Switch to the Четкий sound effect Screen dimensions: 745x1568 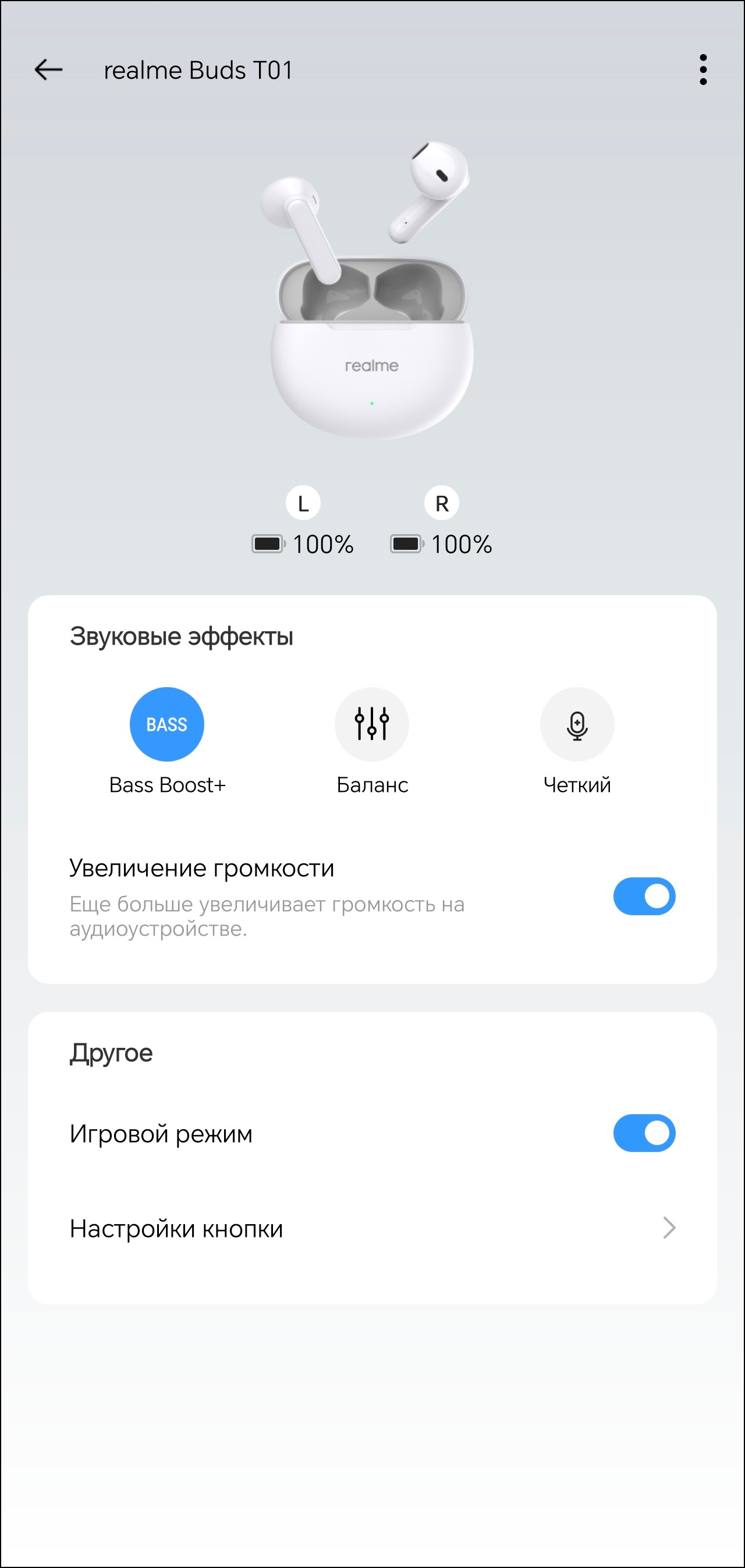coord(577,724)
